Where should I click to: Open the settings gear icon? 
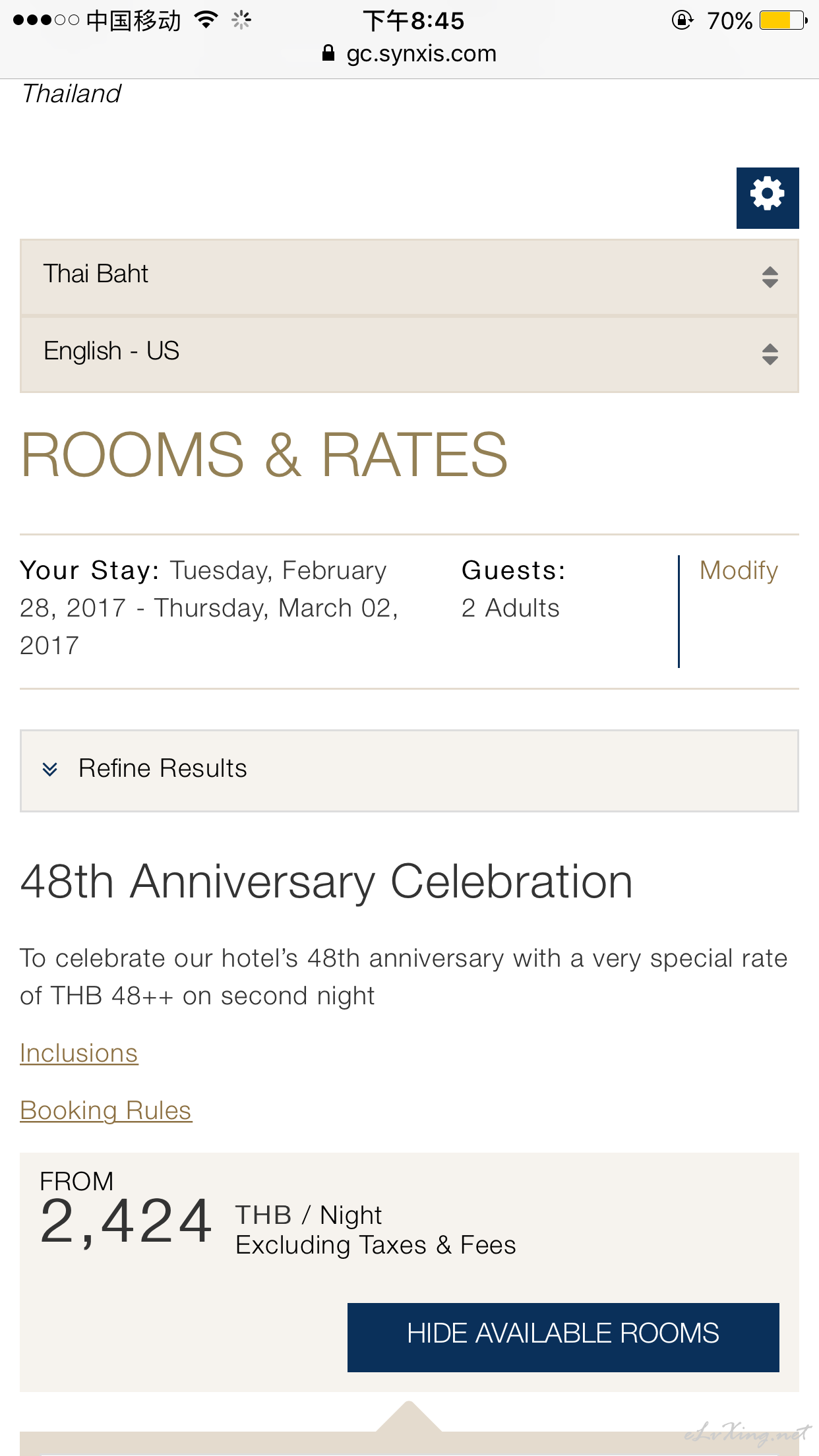tap(768, 198)
